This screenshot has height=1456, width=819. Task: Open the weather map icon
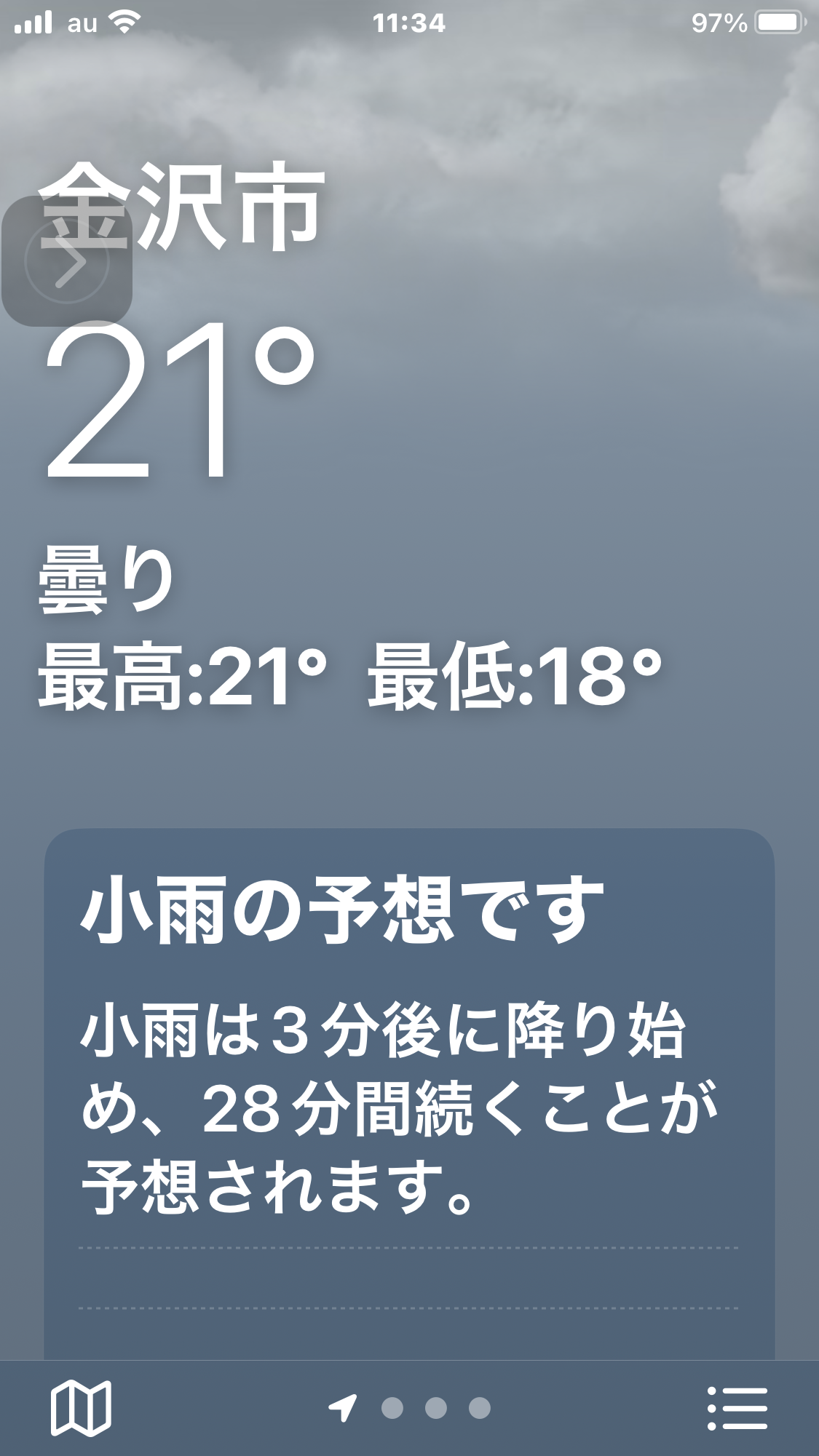pyautogui.click(x=80, y=1408)
